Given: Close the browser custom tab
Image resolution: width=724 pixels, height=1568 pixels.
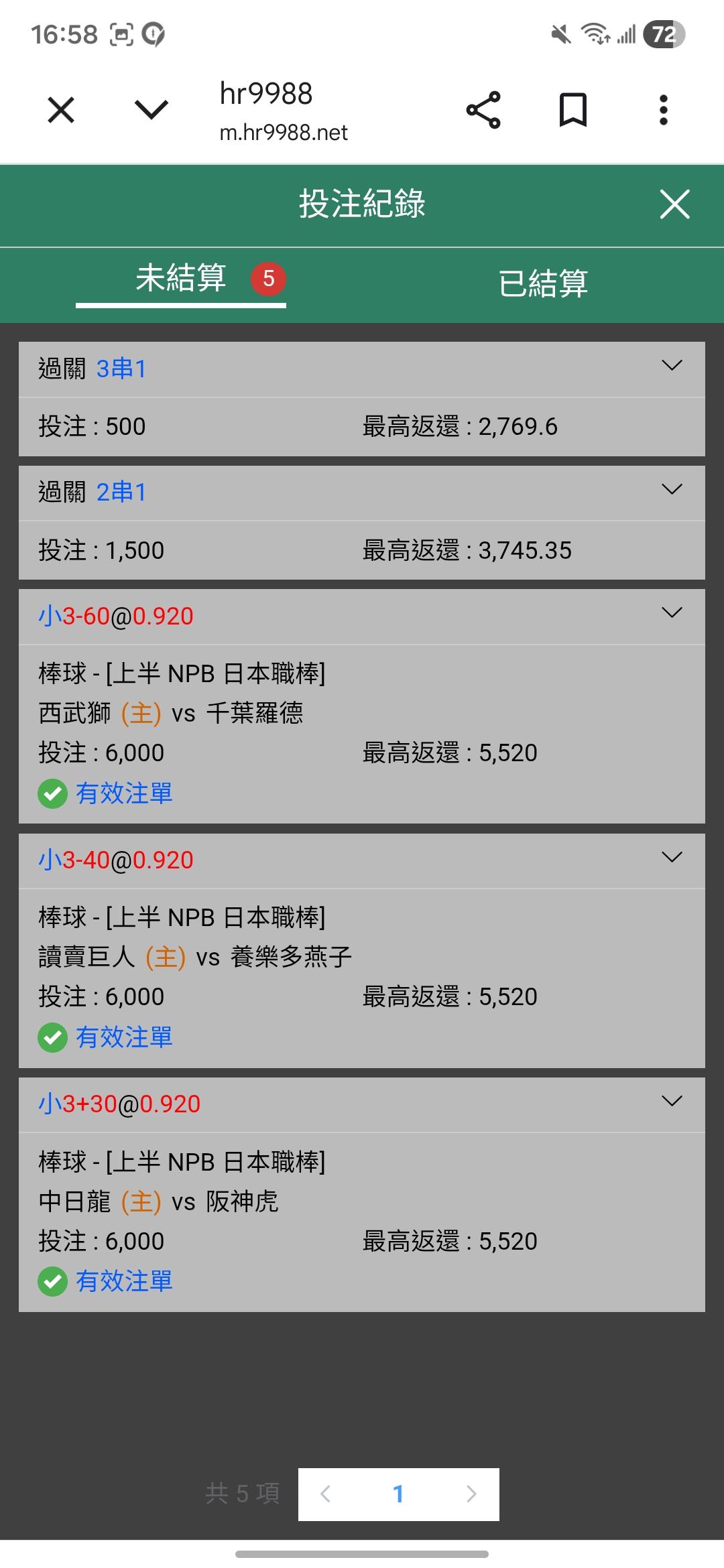Looking at the screenshot, I should point(61,110).
